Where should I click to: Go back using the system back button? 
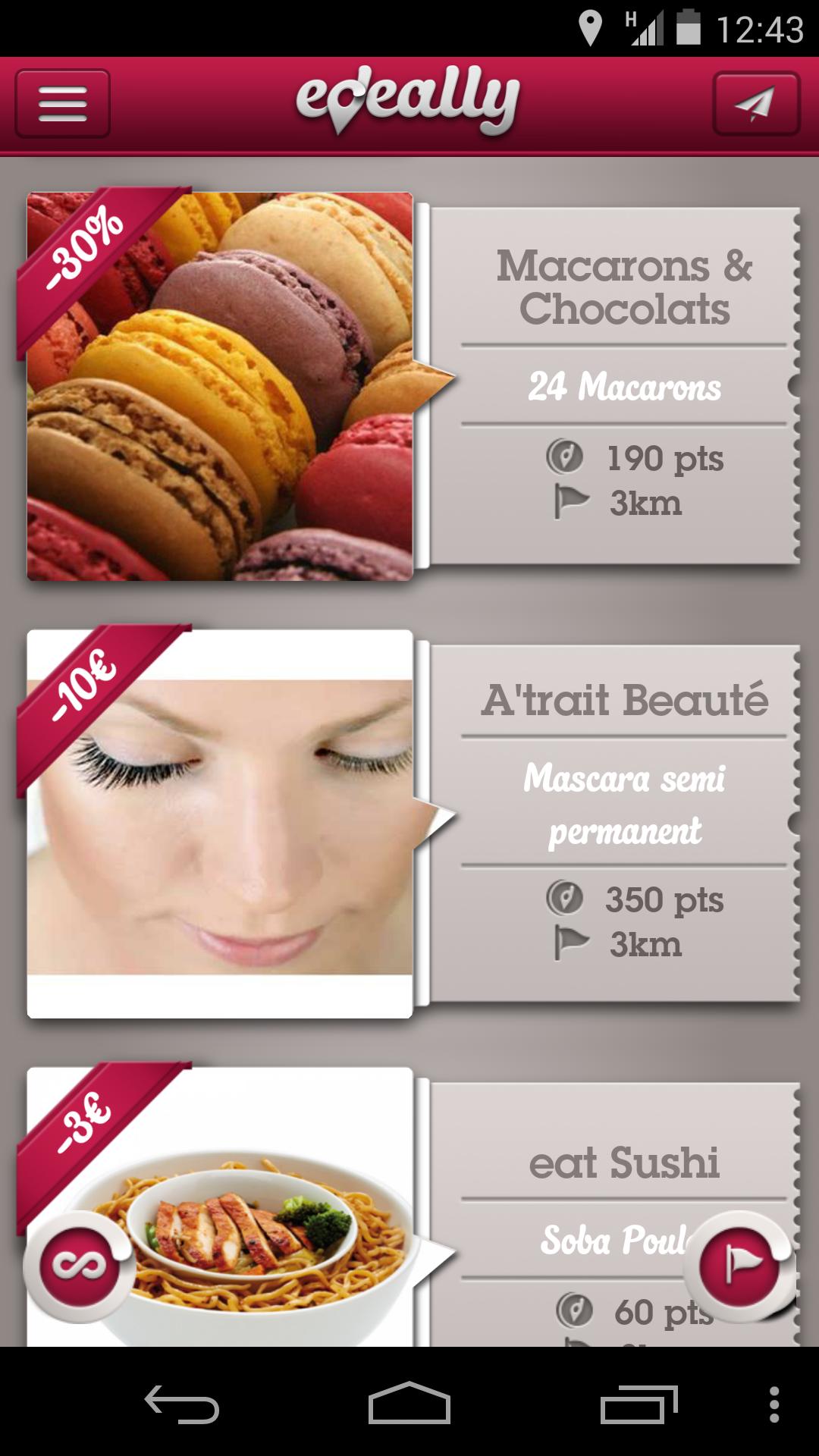click(182, 1404)
